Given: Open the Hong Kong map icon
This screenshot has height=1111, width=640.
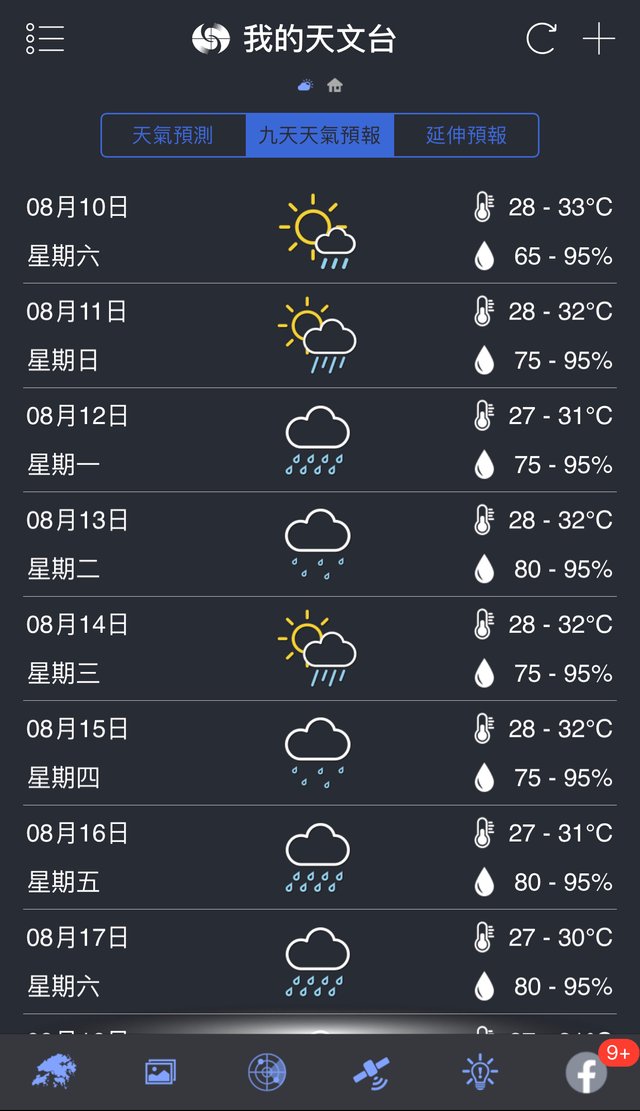Looking at the screenshot, I should pyautogui.click(x=54, y=1071).
